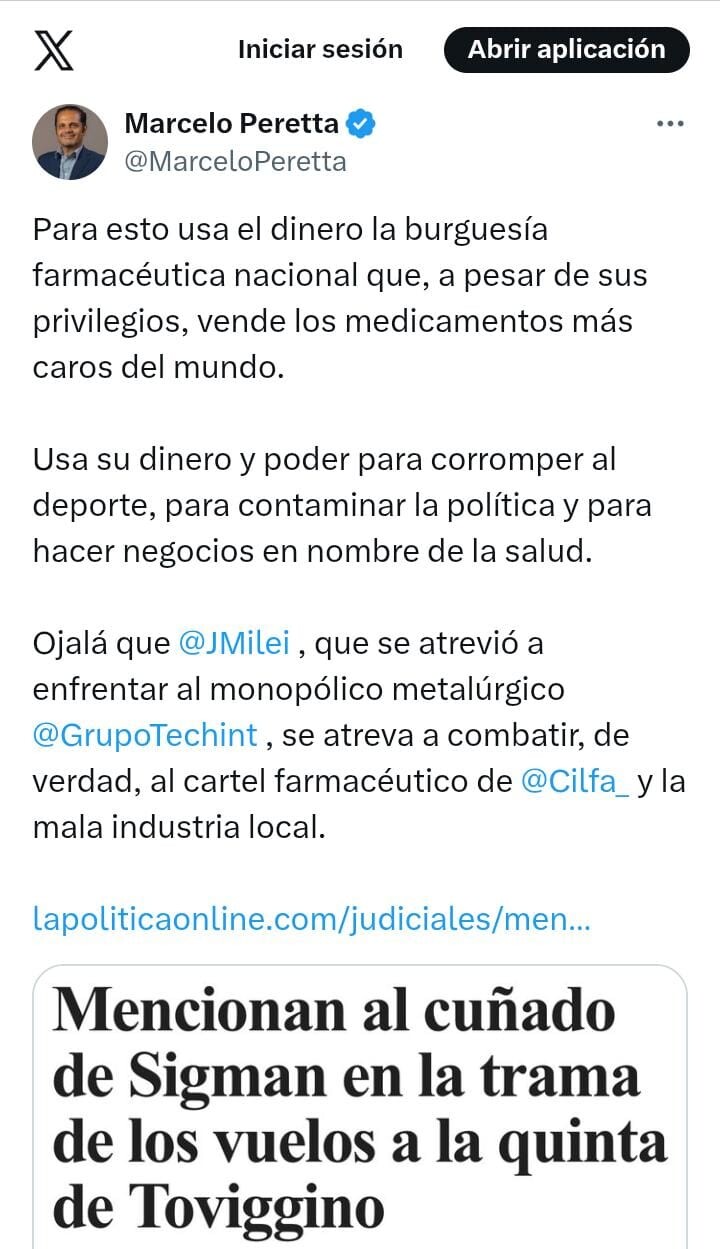Tap the Abrir aplicación button
This screenshot has width=720, height=1249.
(566, 49)
